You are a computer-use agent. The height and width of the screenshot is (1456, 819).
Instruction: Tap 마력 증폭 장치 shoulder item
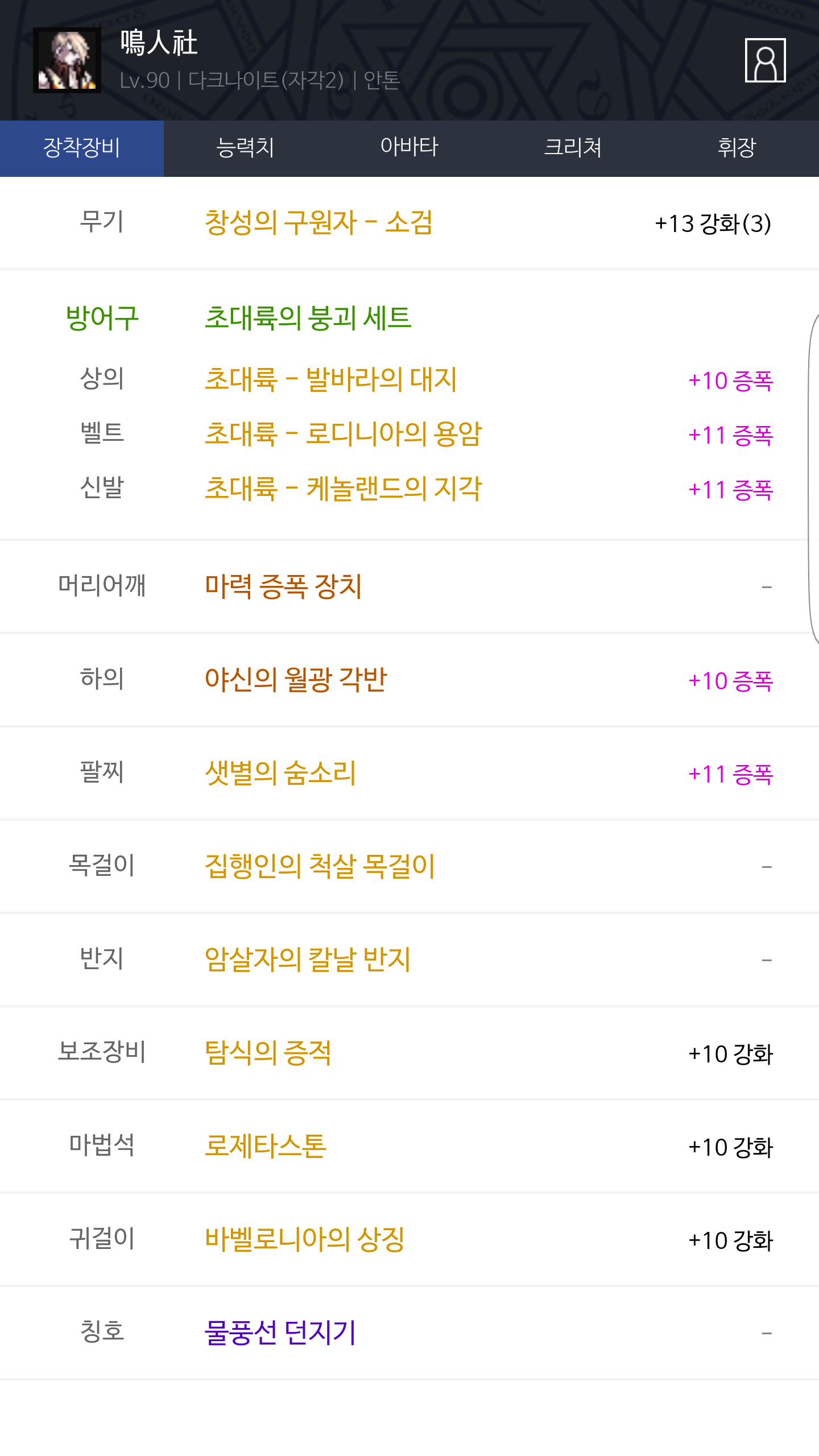[283, 586]
